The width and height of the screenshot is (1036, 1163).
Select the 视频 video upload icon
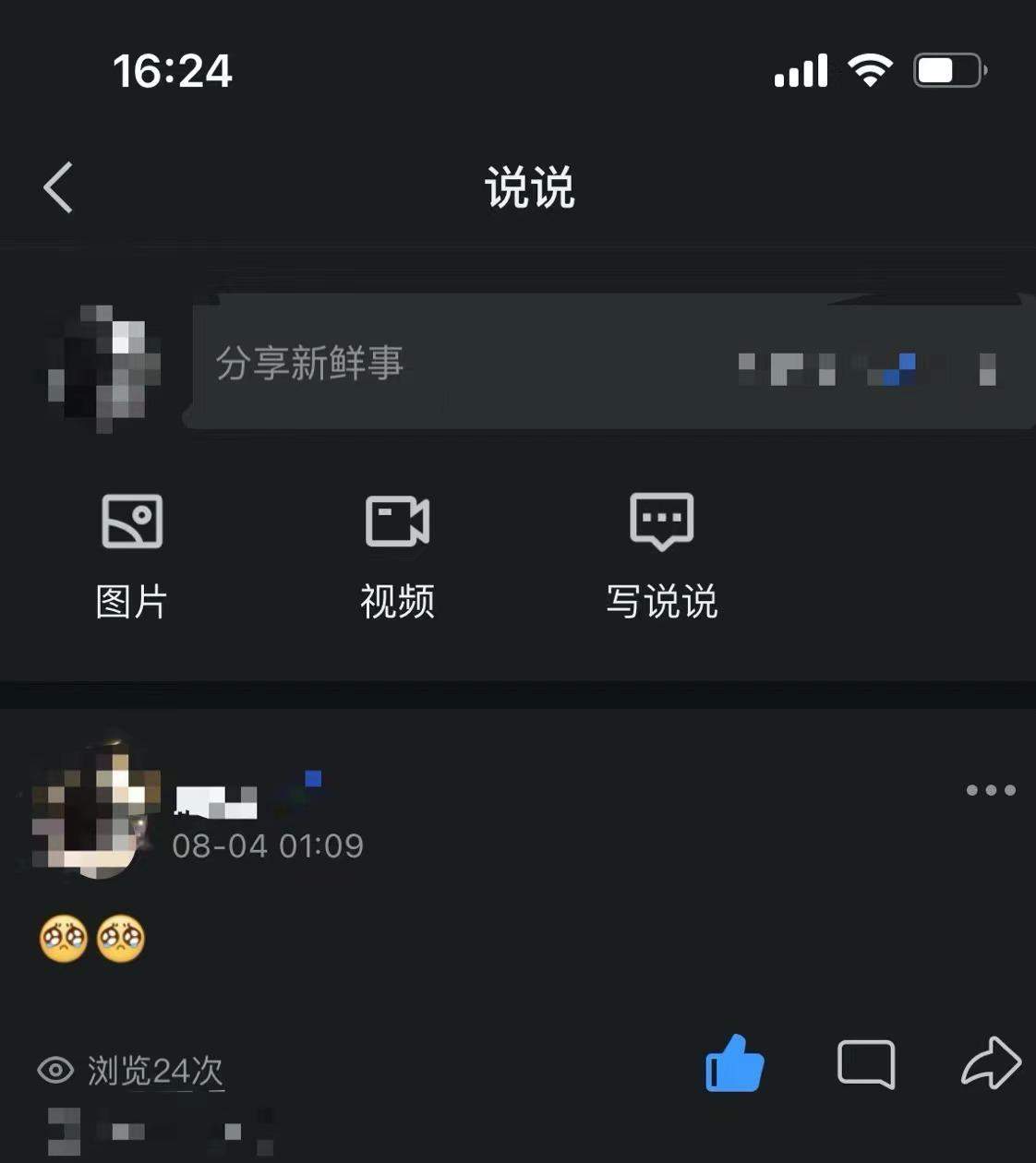click(x=397, y=523)
